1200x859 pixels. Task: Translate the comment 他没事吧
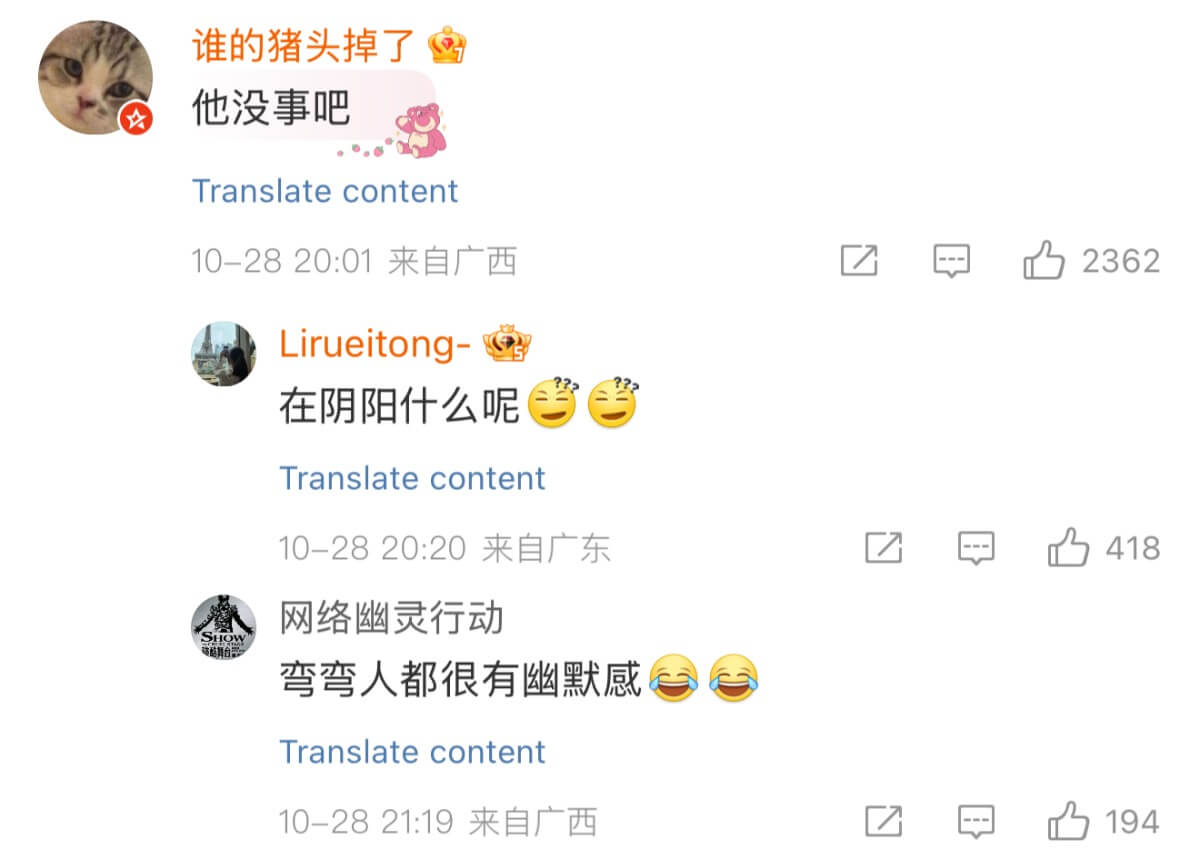[x=324, y=191]
